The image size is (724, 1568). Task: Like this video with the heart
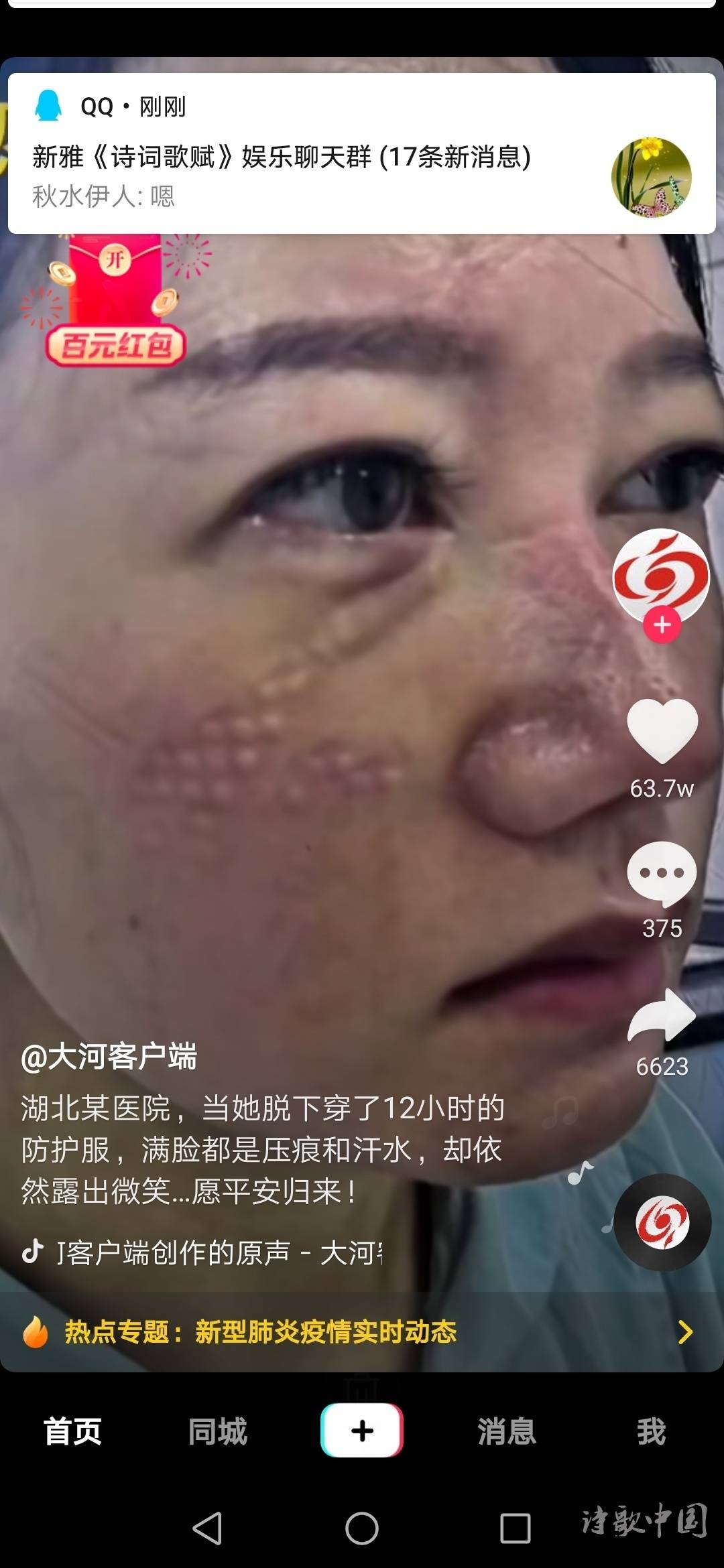pos(662,730)
